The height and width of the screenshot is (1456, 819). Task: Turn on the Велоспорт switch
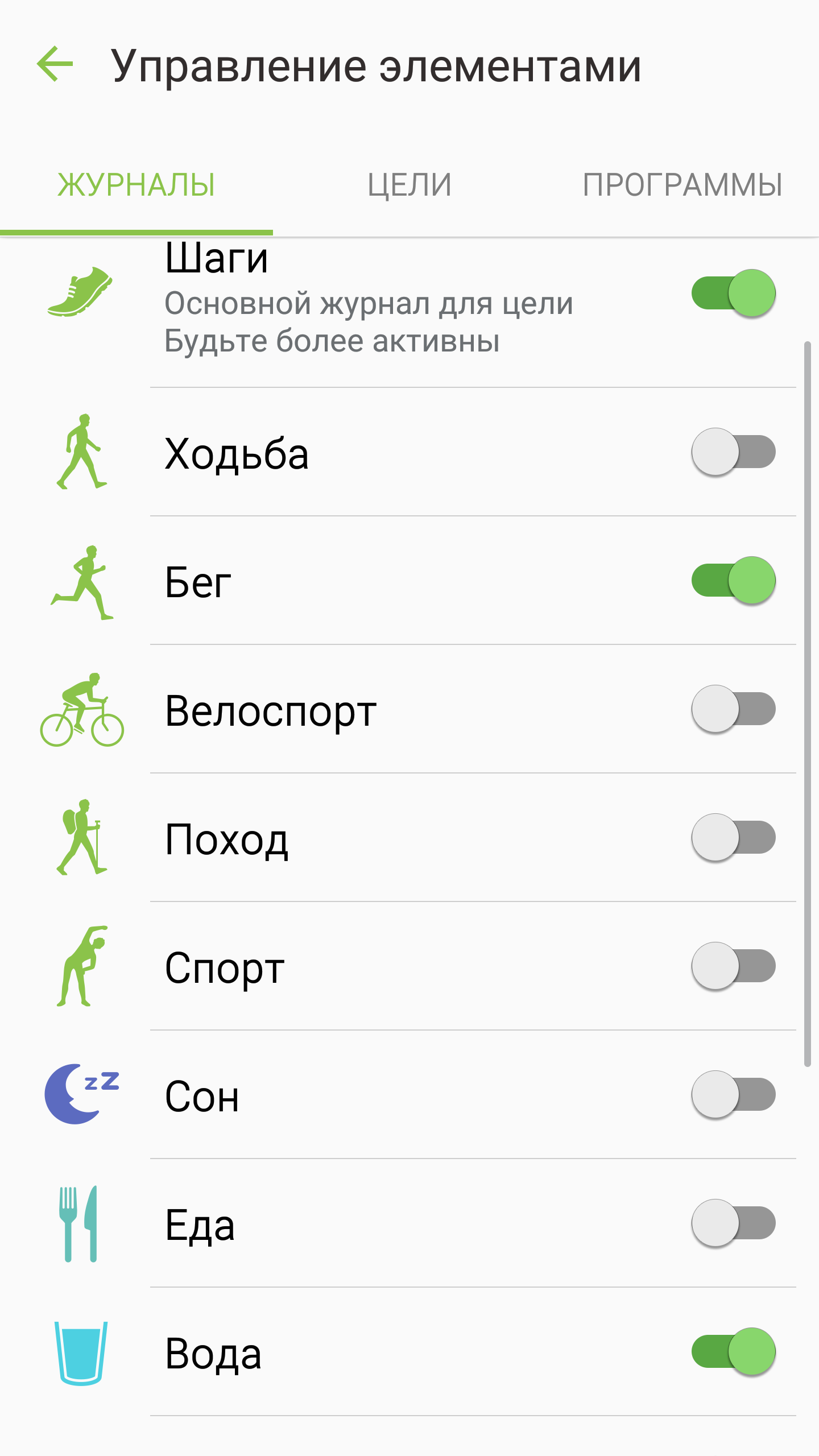click(x=734, y=709)
